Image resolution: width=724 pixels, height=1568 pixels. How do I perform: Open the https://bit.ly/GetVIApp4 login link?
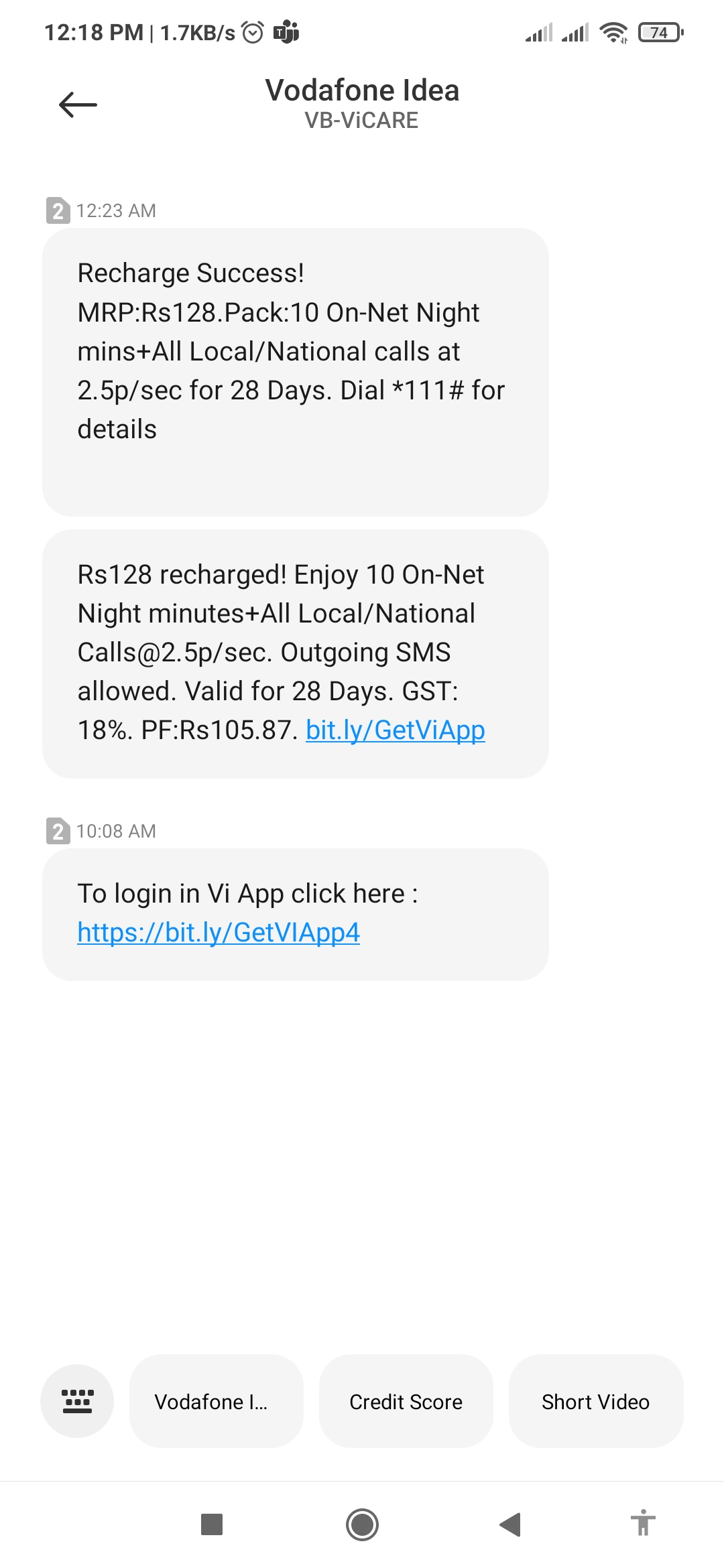219,932
